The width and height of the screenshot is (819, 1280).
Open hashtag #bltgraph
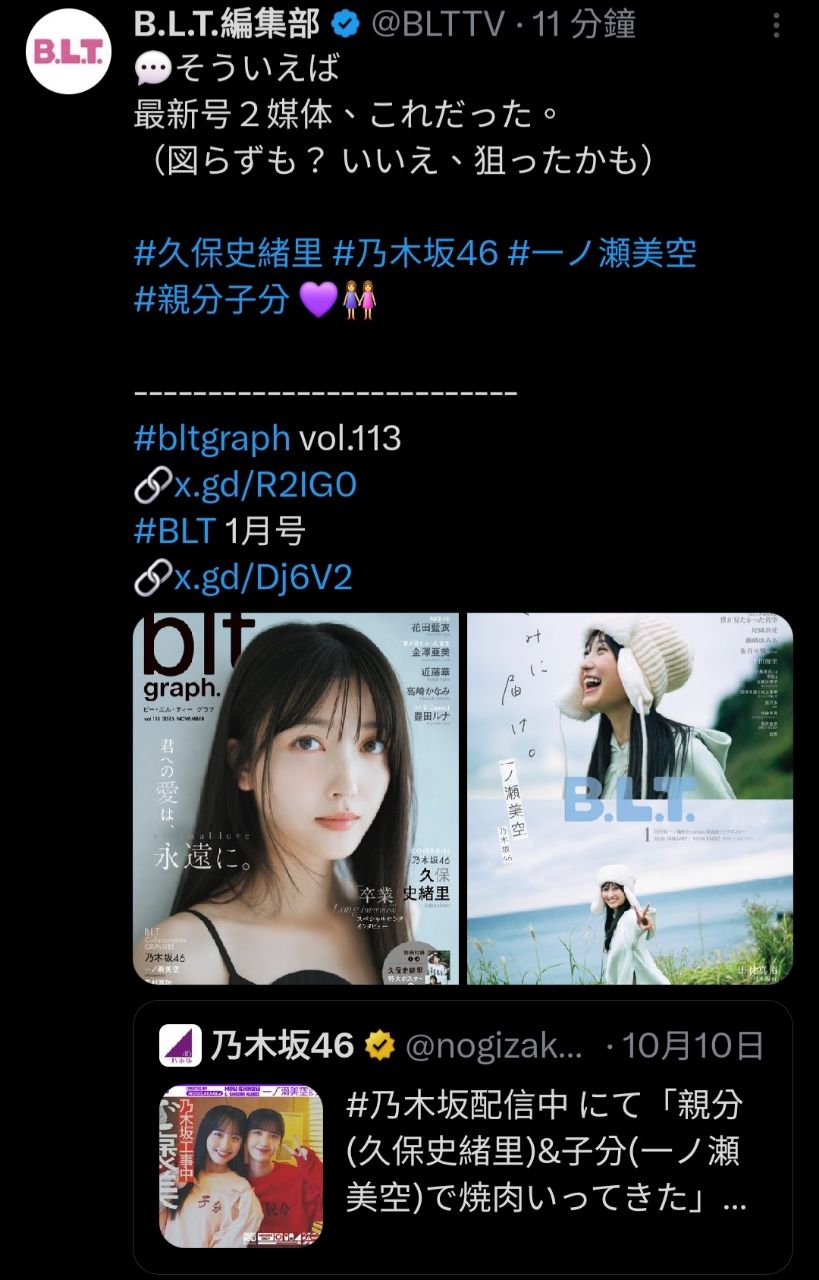click(x=212, y=438)
